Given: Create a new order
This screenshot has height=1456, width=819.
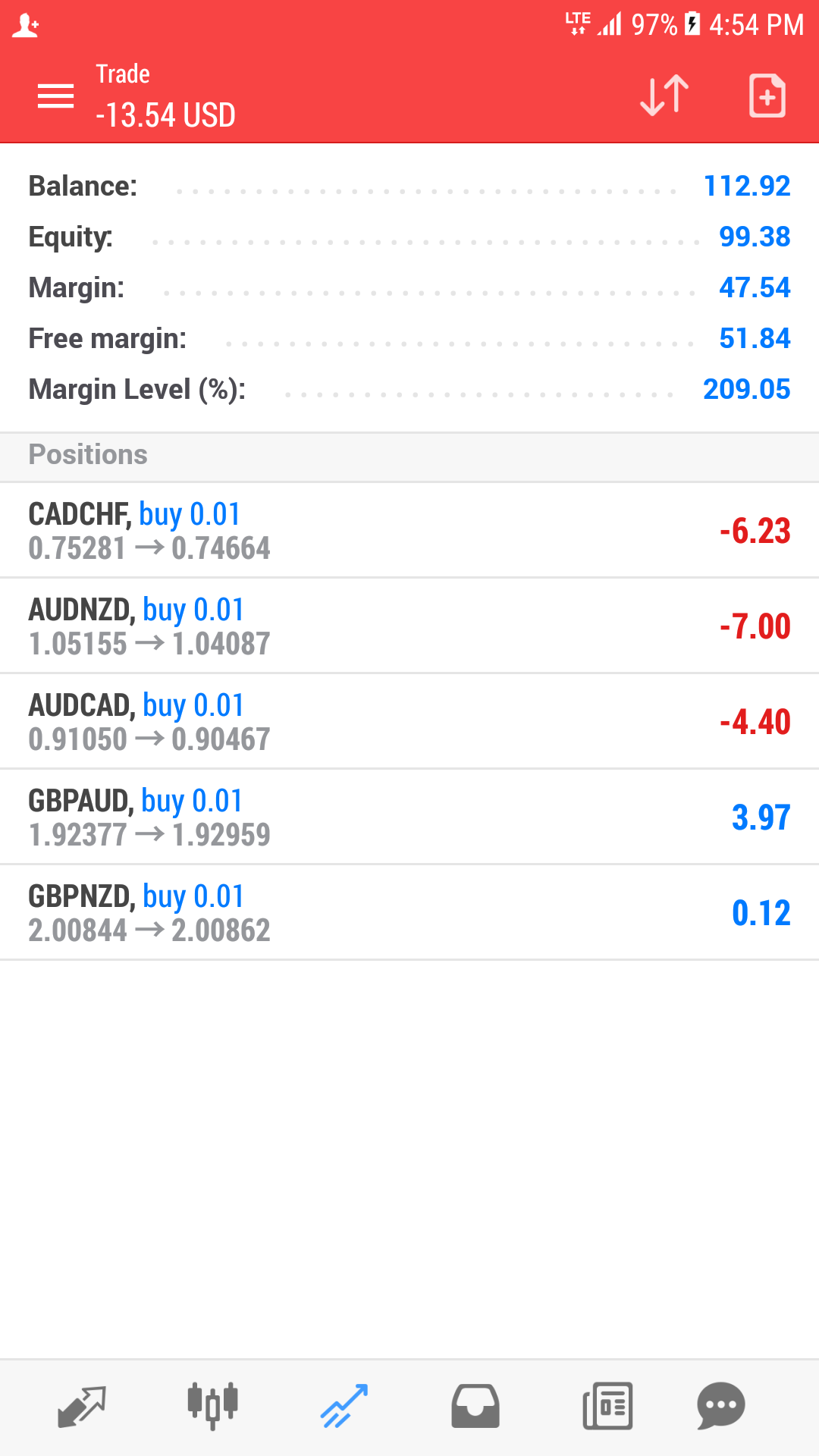Looking at the screenshot, I should click(767, 96).
